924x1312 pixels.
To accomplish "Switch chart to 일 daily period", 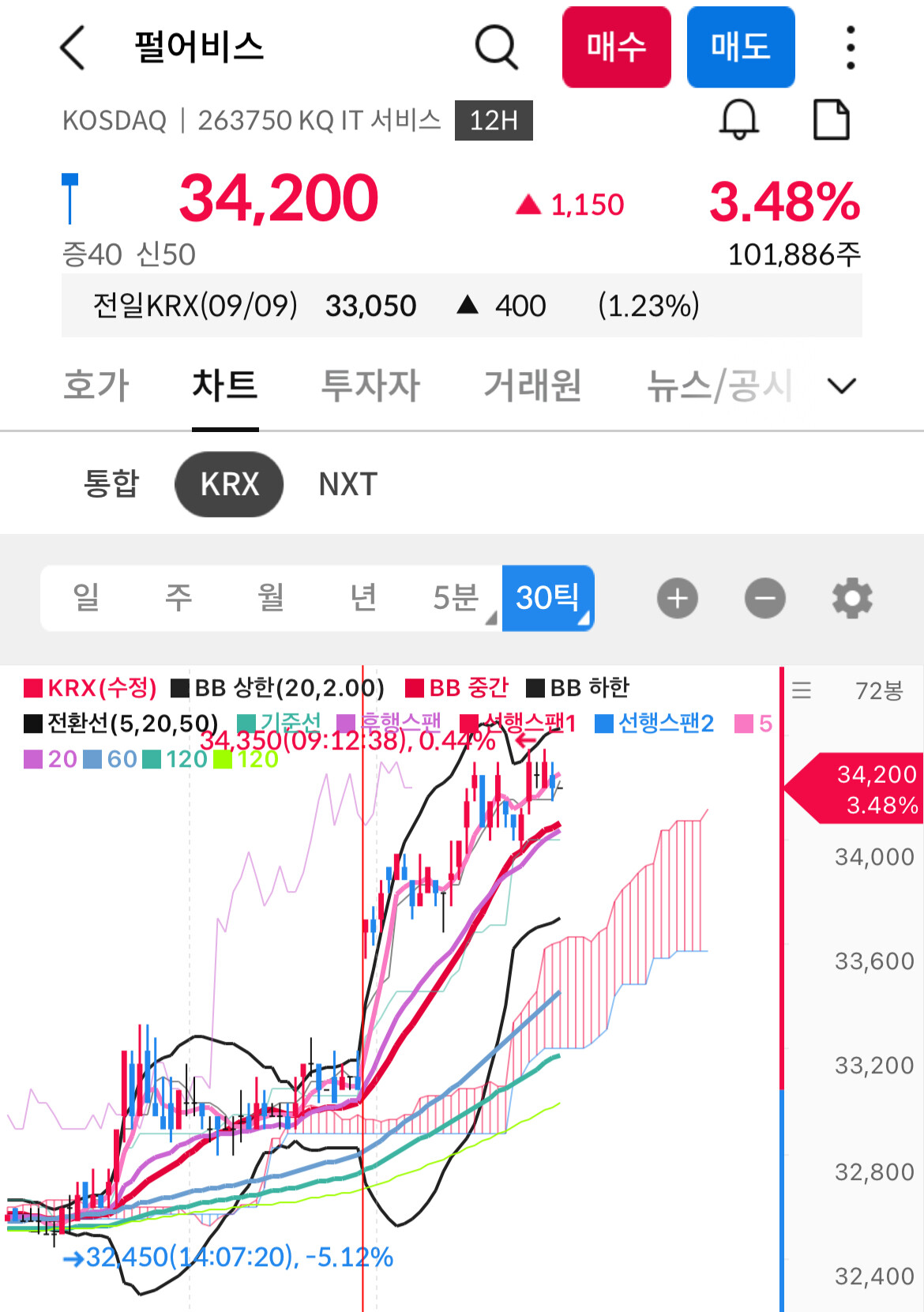I will 86,597.
